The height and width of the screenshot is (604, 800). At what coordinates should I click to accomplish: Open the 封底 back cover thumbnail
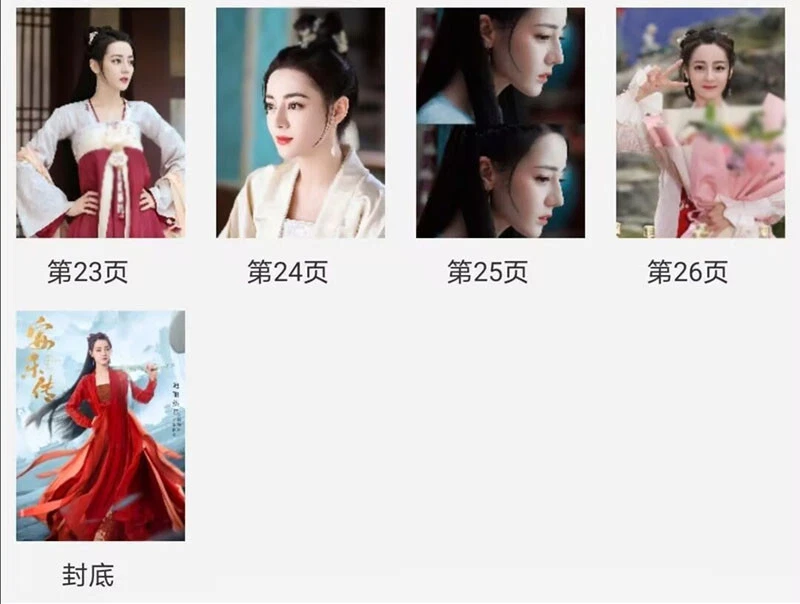pyautogui.click(x=100, y=425)
